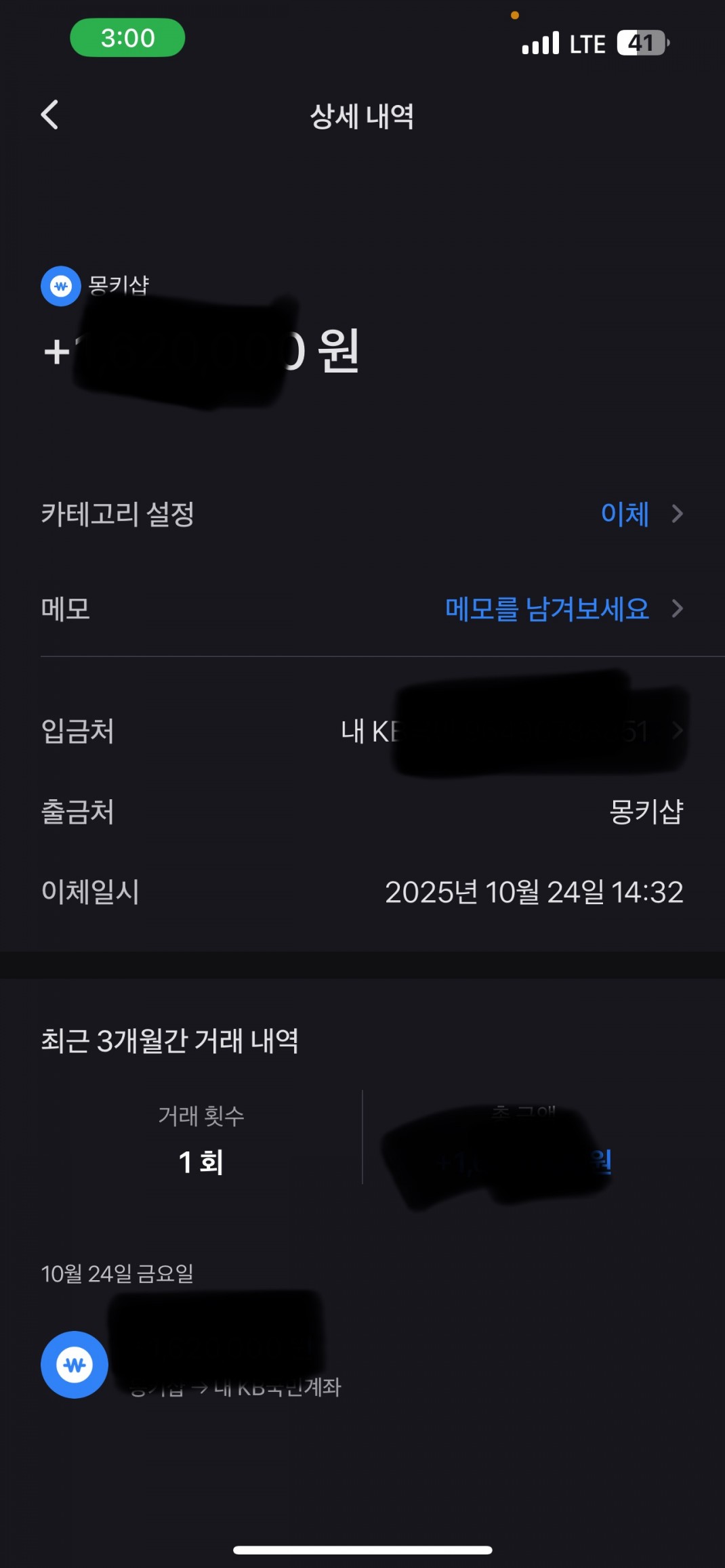725x1568 pixels.
Task: Go back from the 상세 내역 screen
Action: [x=49, y=114]
